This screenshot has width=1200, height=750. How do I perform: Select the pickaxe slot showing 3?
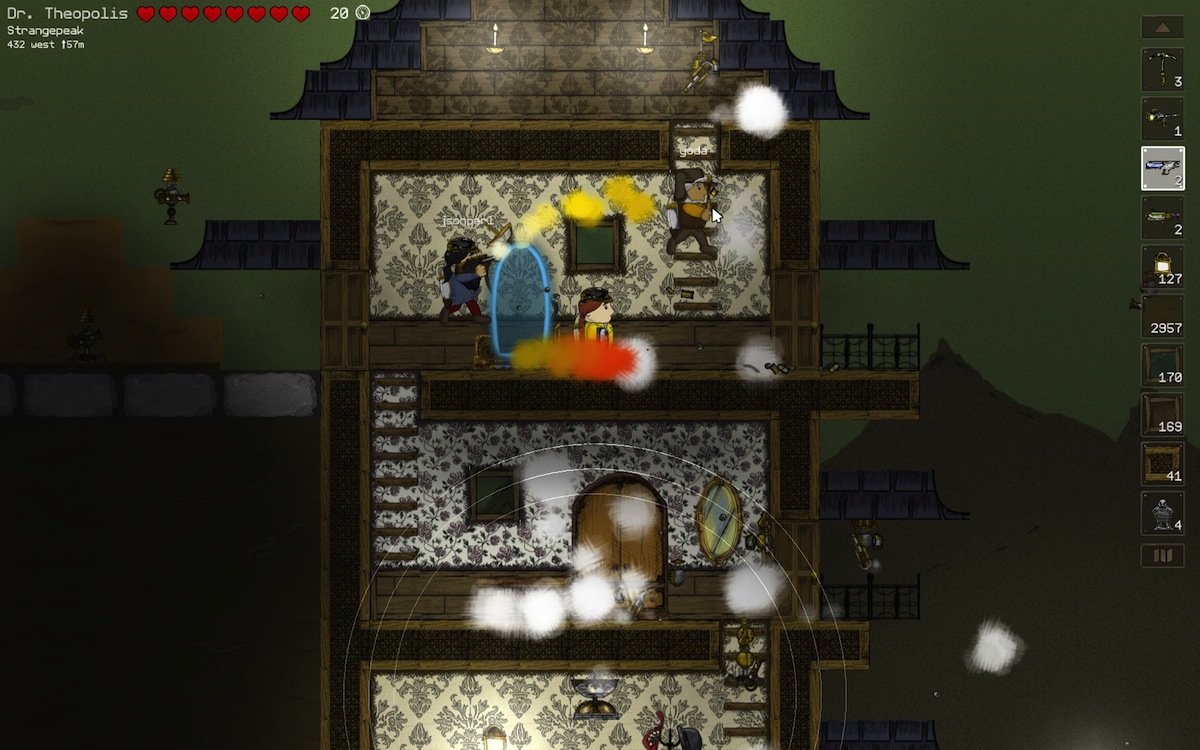click(1162, 70)
